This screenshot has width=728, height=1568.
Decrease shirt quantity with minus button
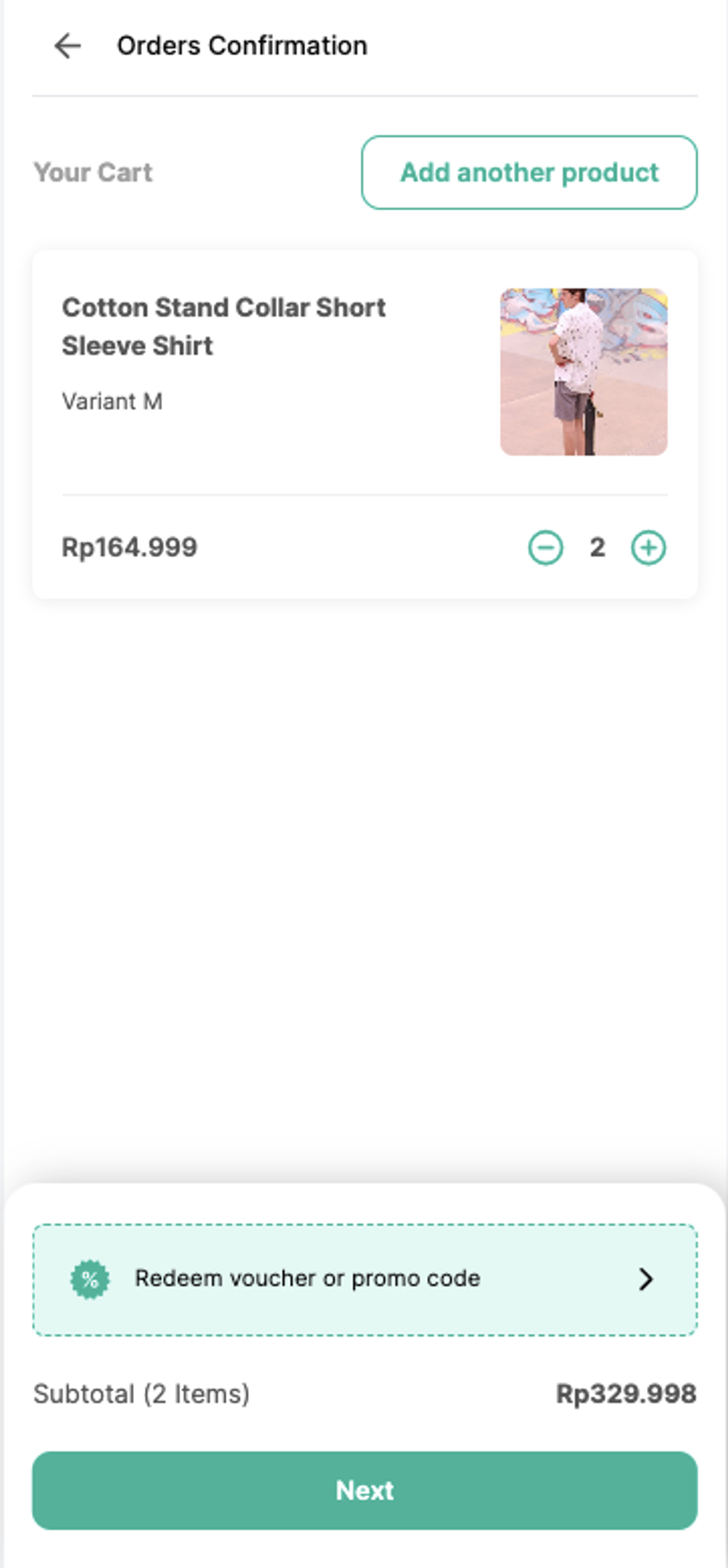coord(545,547)
